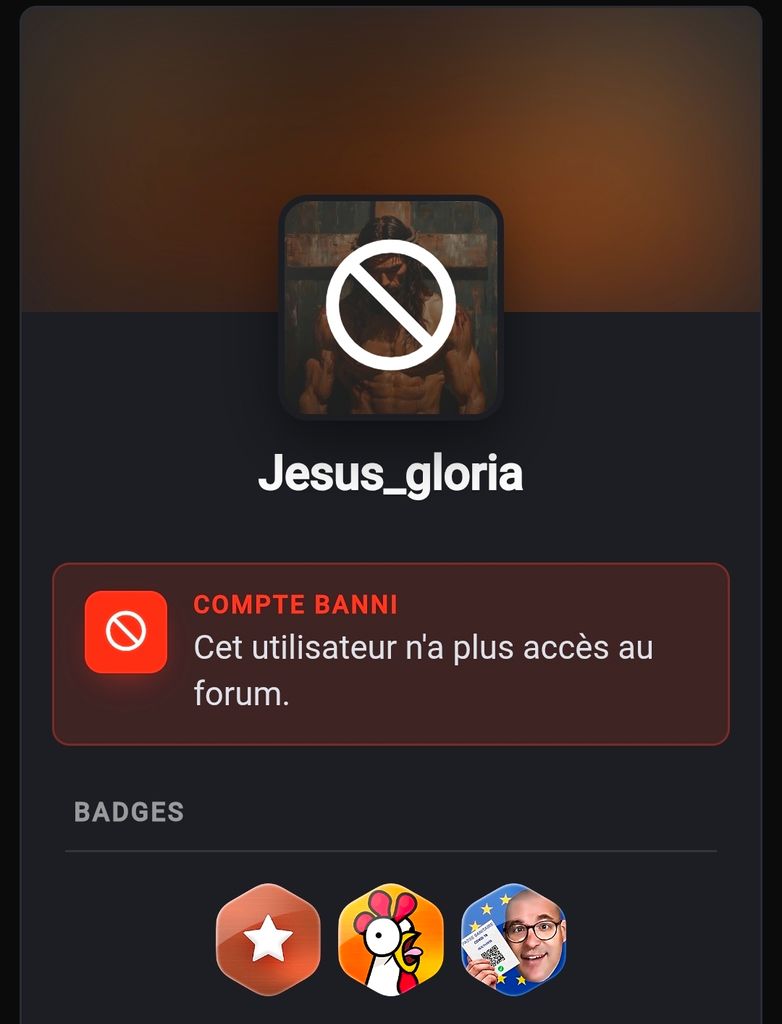Tap the star badge
The width and height of the screenshot is (782, 1024).
tap(268, 939)
